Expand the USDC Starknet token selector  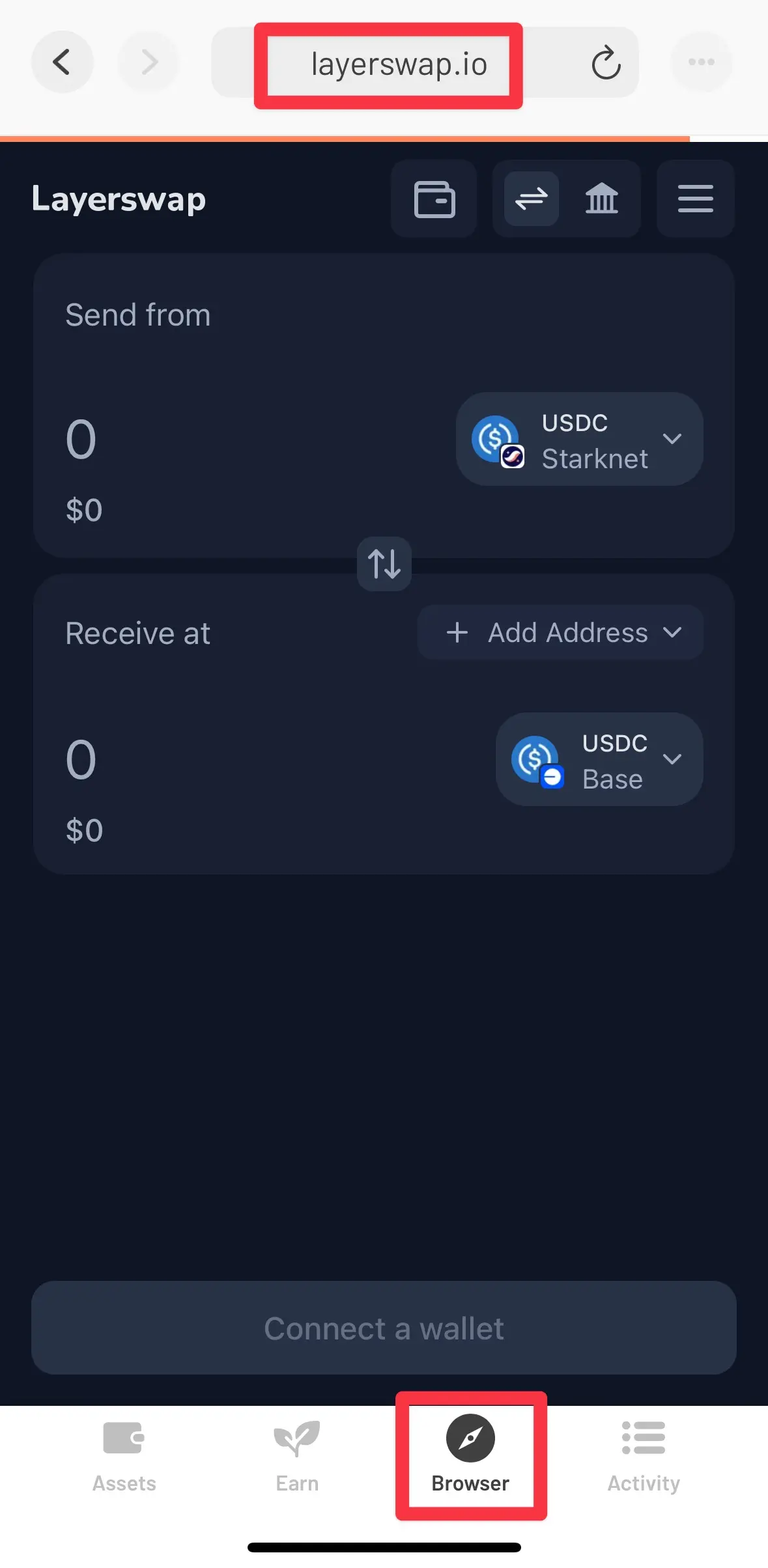579,440
